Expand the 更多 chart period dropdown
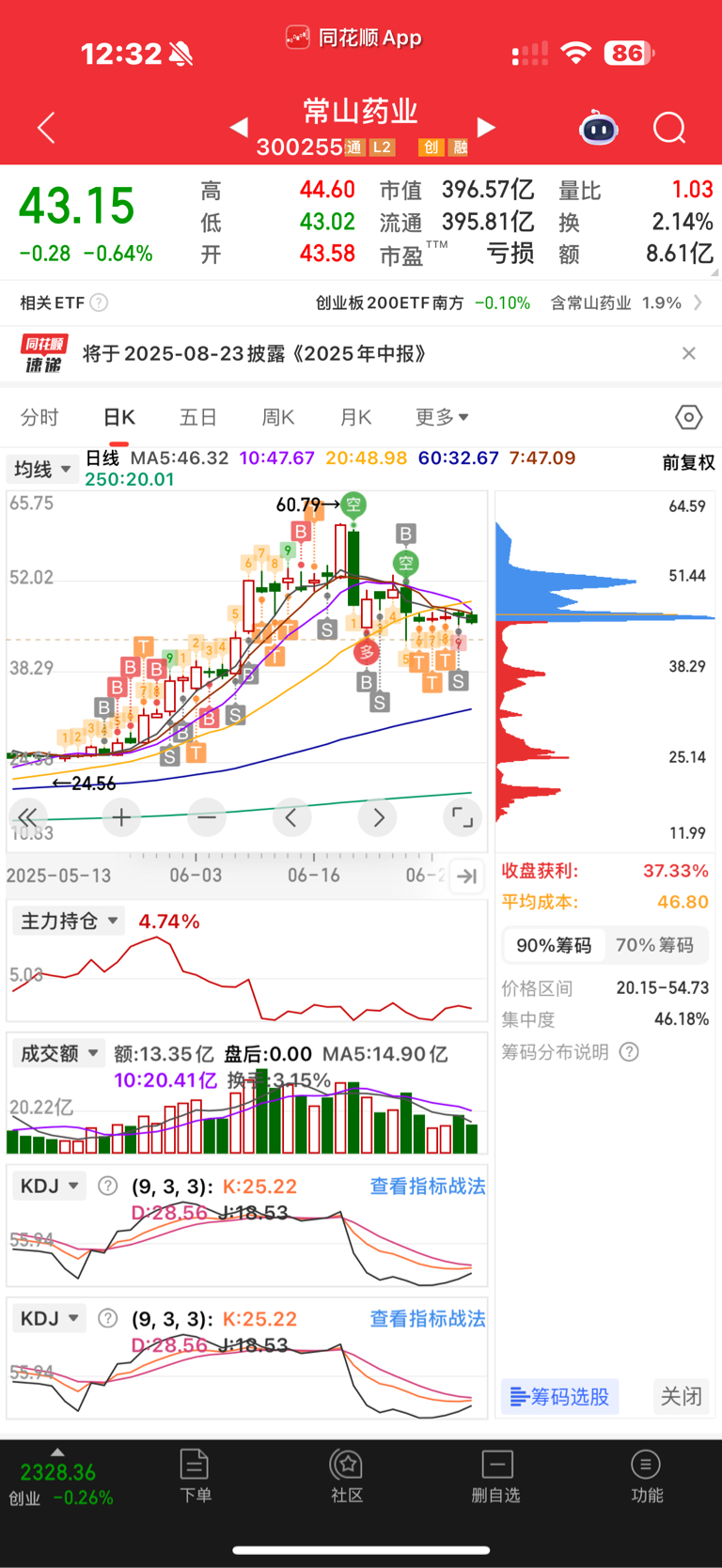This screenshot has height=1568, width=722. click(x=442, y=417)
